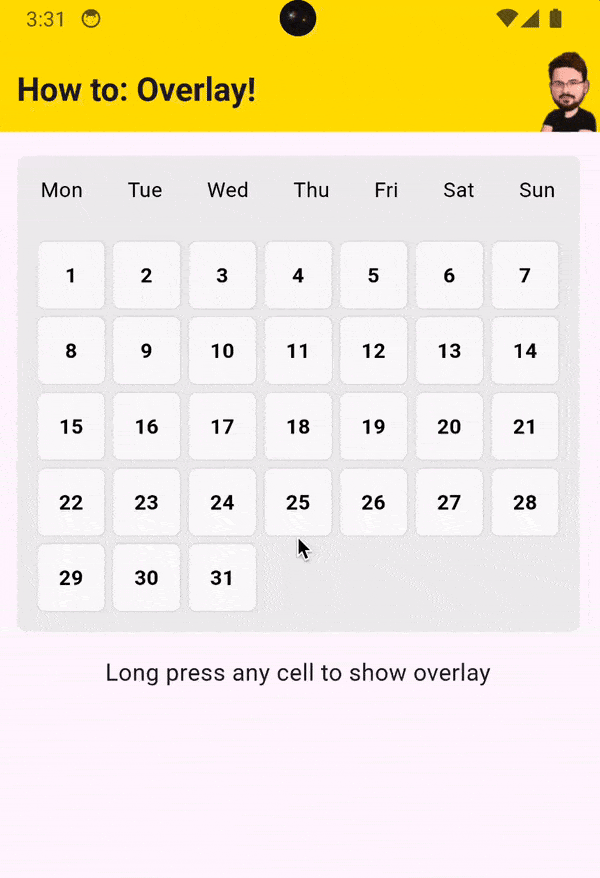Screen dimensions: 600x878
Task: Tap calendar day 18
Action: pyautogui.click(x=298, y=427)
